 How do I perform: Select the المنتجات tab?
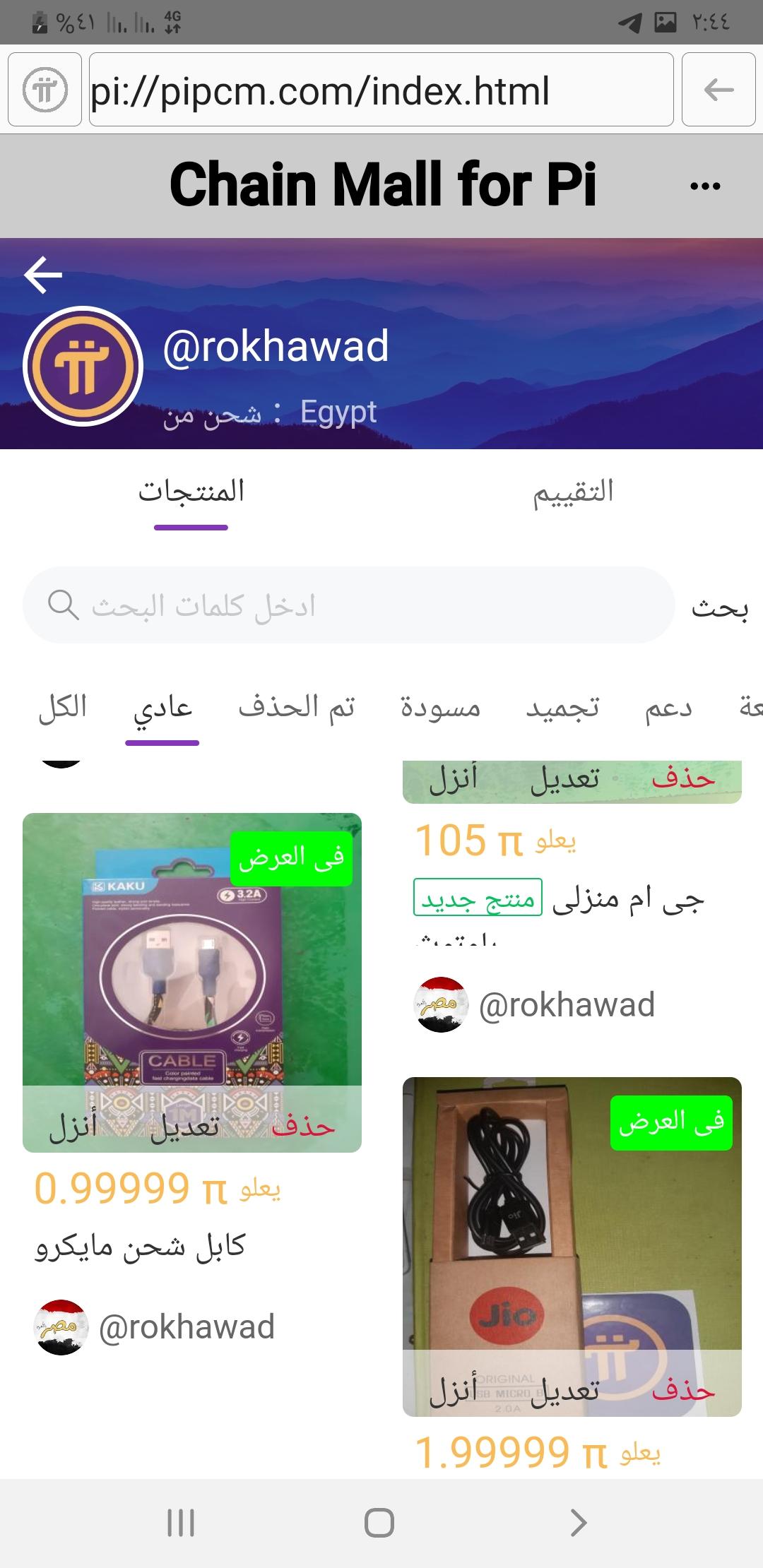(191, 492)
